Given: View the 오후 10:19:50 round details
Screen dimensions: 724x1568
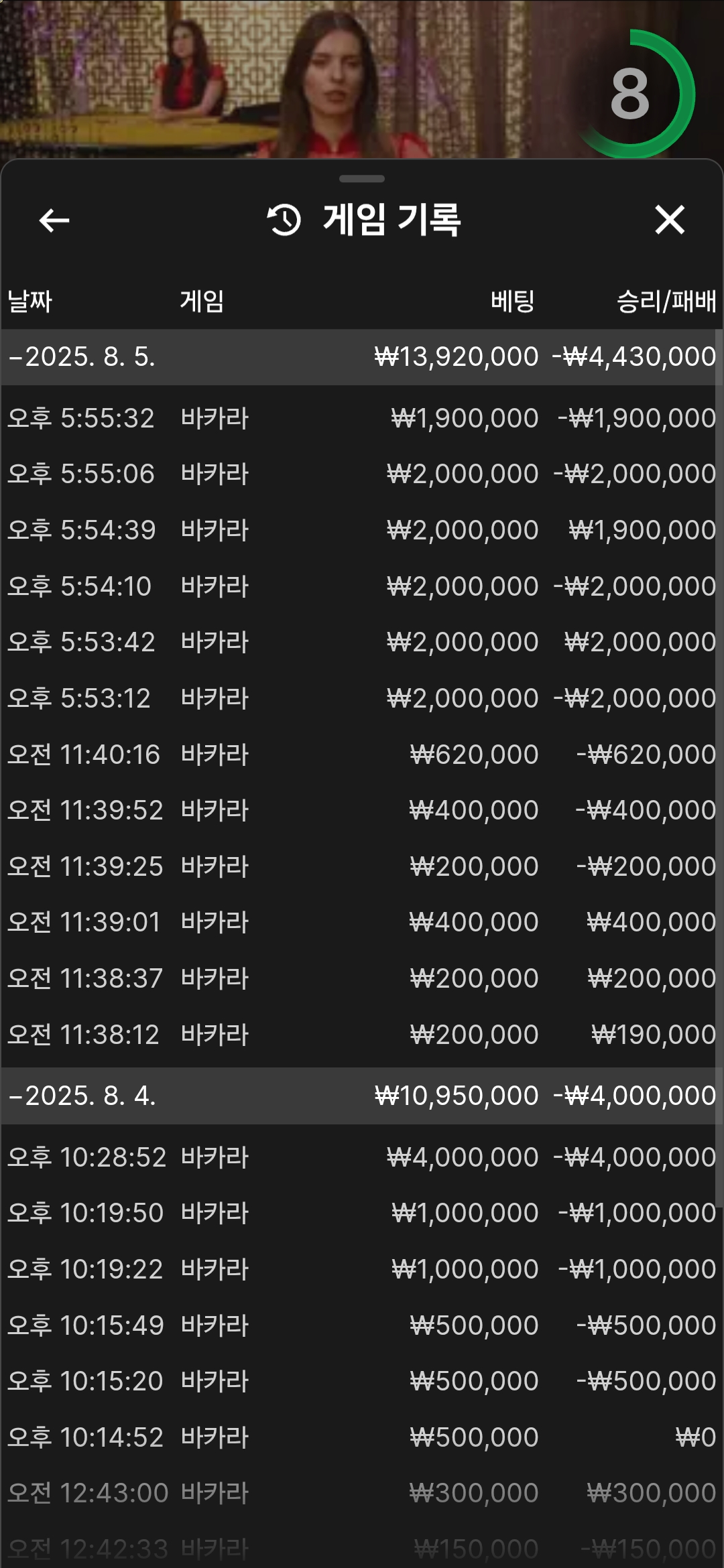Looking at the screenshot, I should 359,1213.
